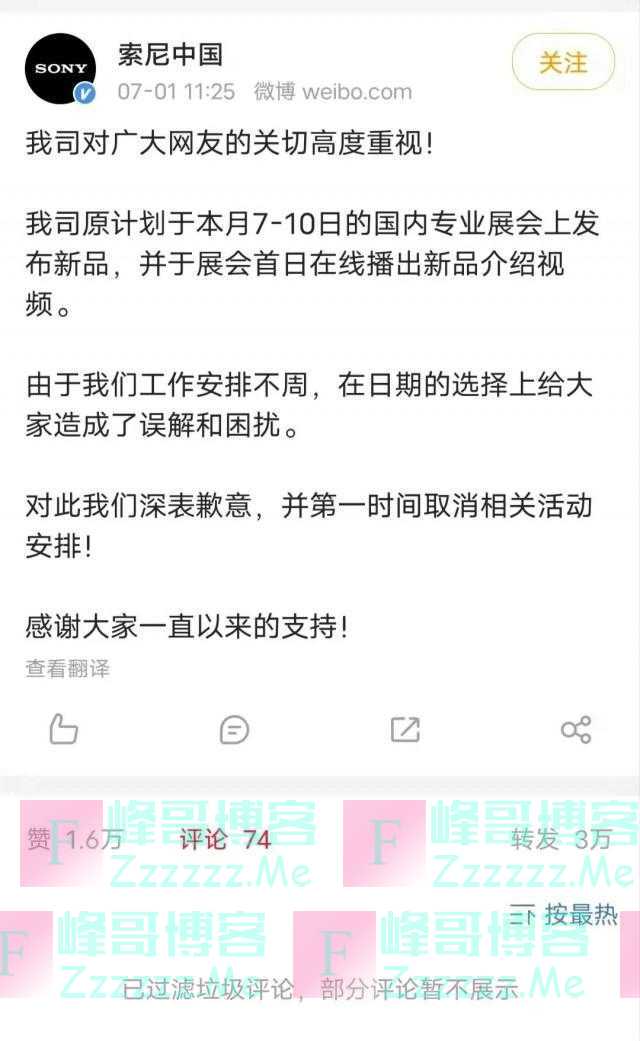The height and width of the screenshot is (1041, 640).
Task: Tap 查看翻译 to translate the post
Action: click(x=67, y=668)
